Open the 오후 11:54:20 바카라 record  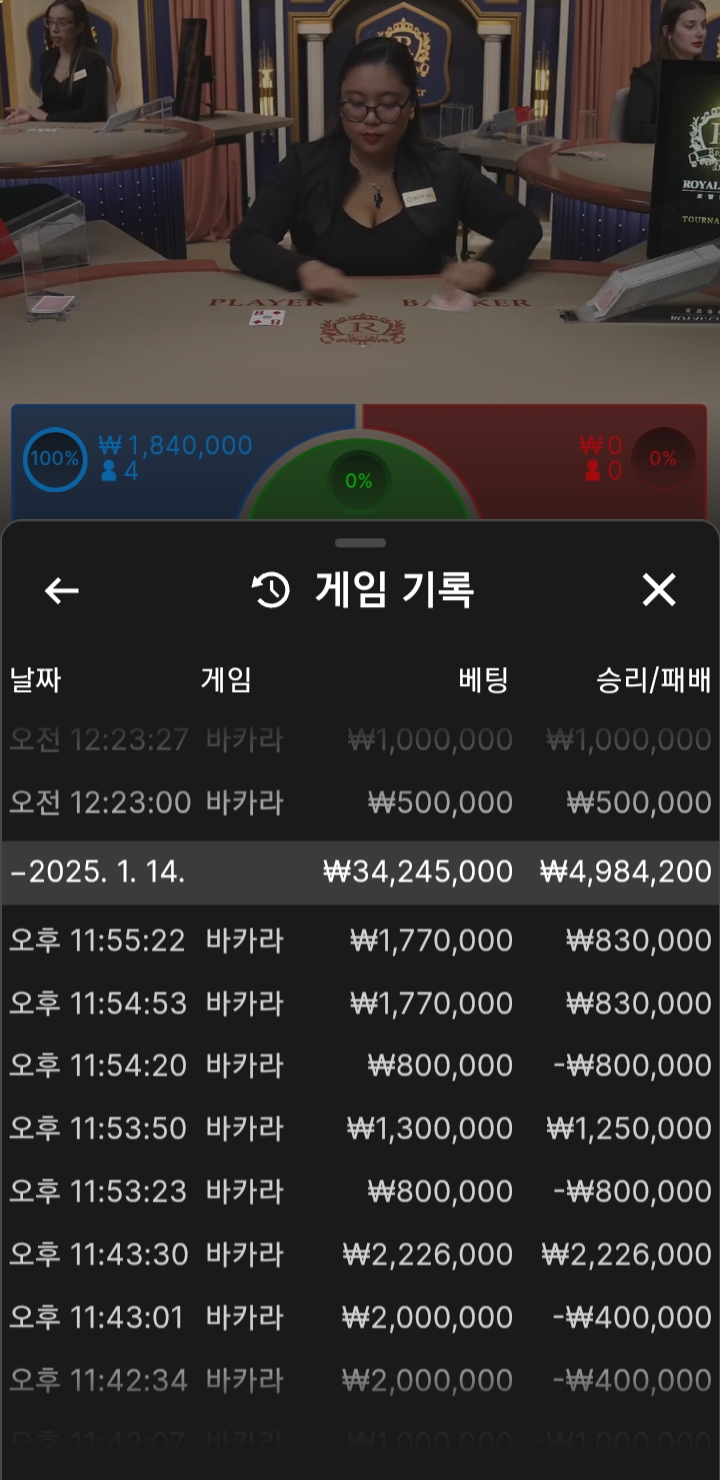360,1066
